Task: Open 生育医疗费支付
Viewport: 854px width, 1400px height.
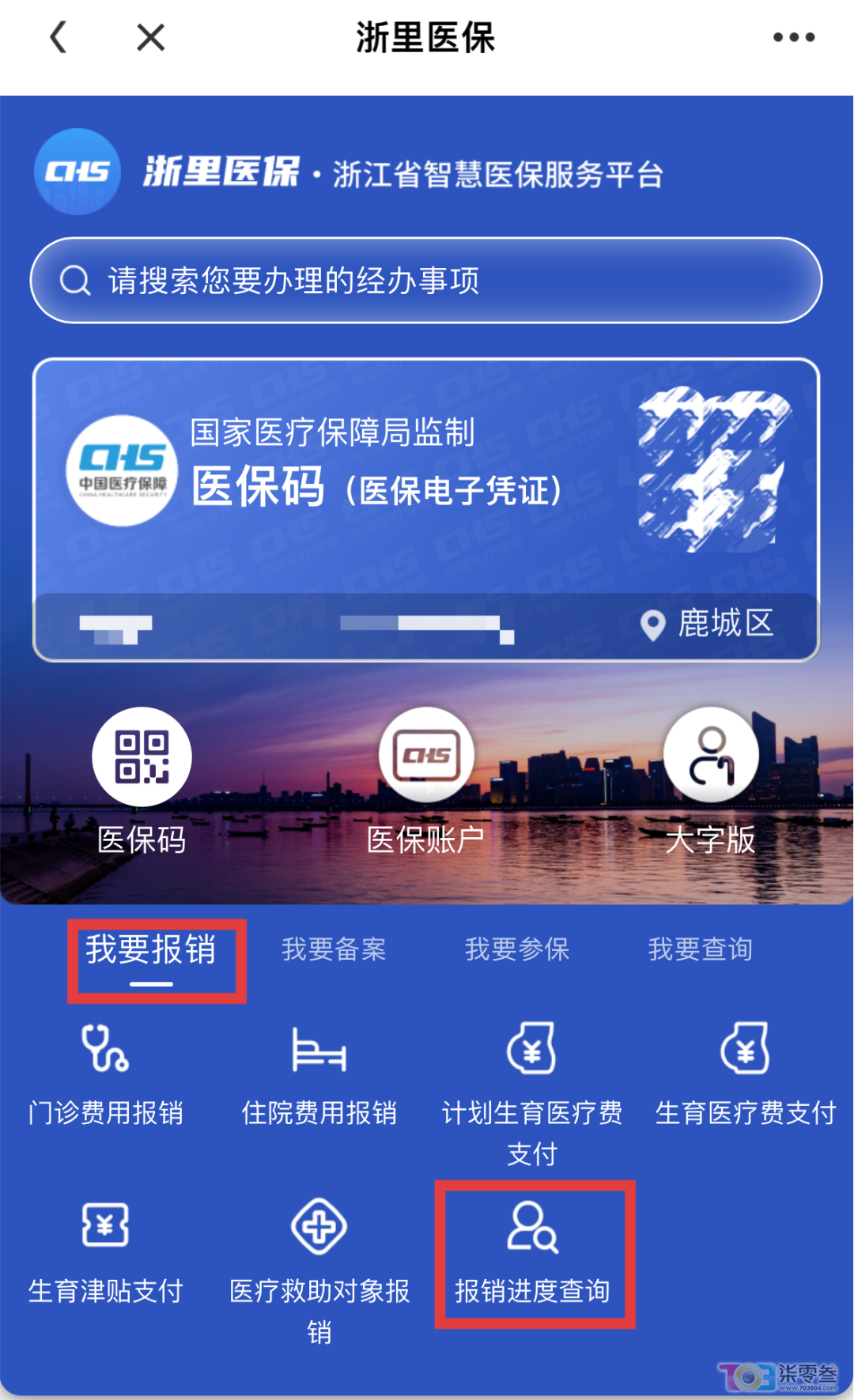Action: tap(746, 1075)
